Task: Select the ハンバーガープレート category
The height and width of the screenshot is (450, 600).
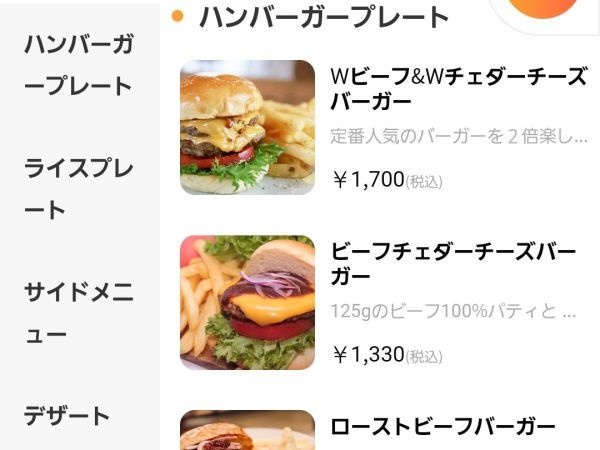Action: tap(78, 65)
